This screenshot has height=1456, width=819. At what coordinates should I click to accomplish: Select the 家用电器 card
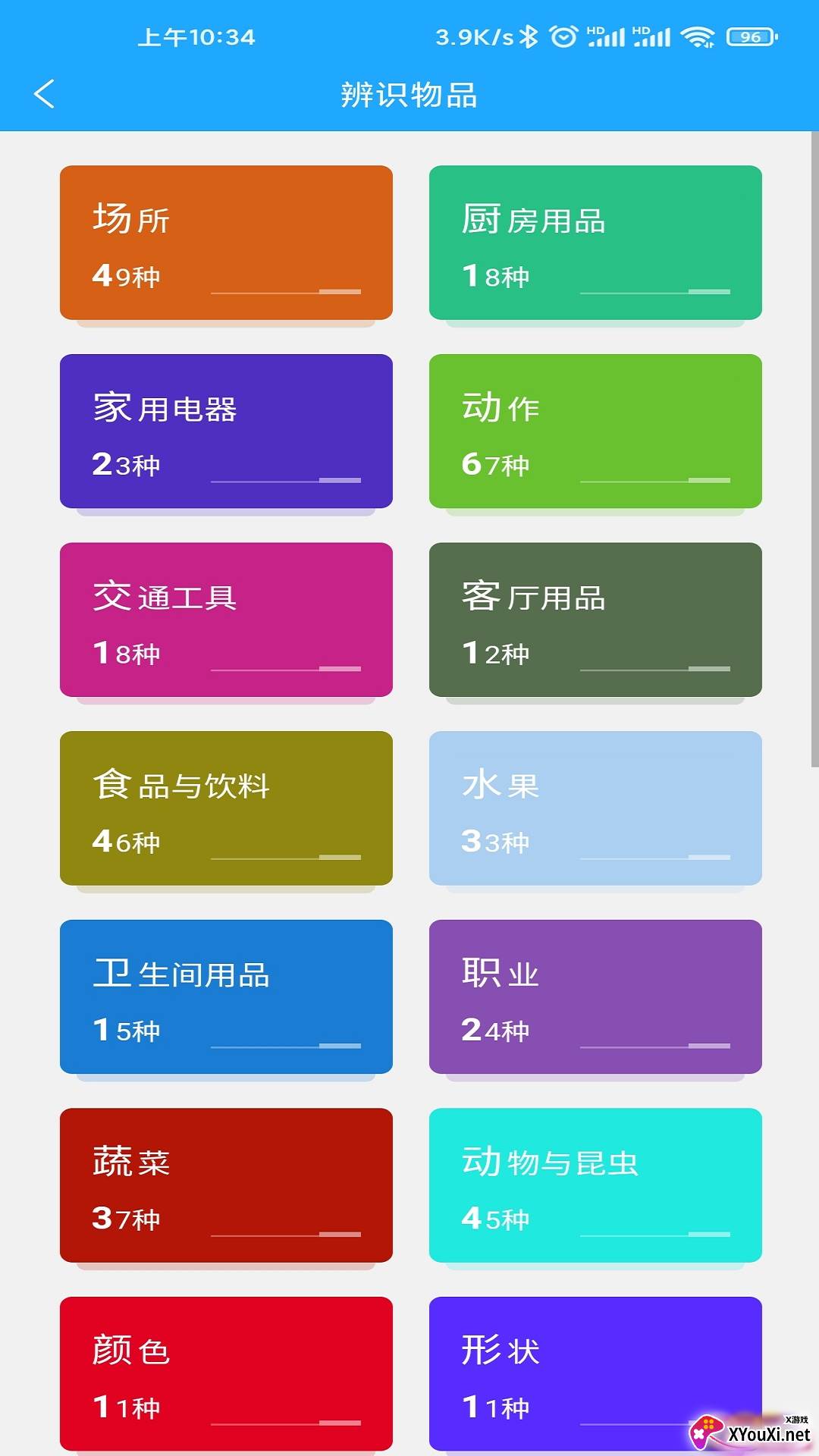click(226, 431)
